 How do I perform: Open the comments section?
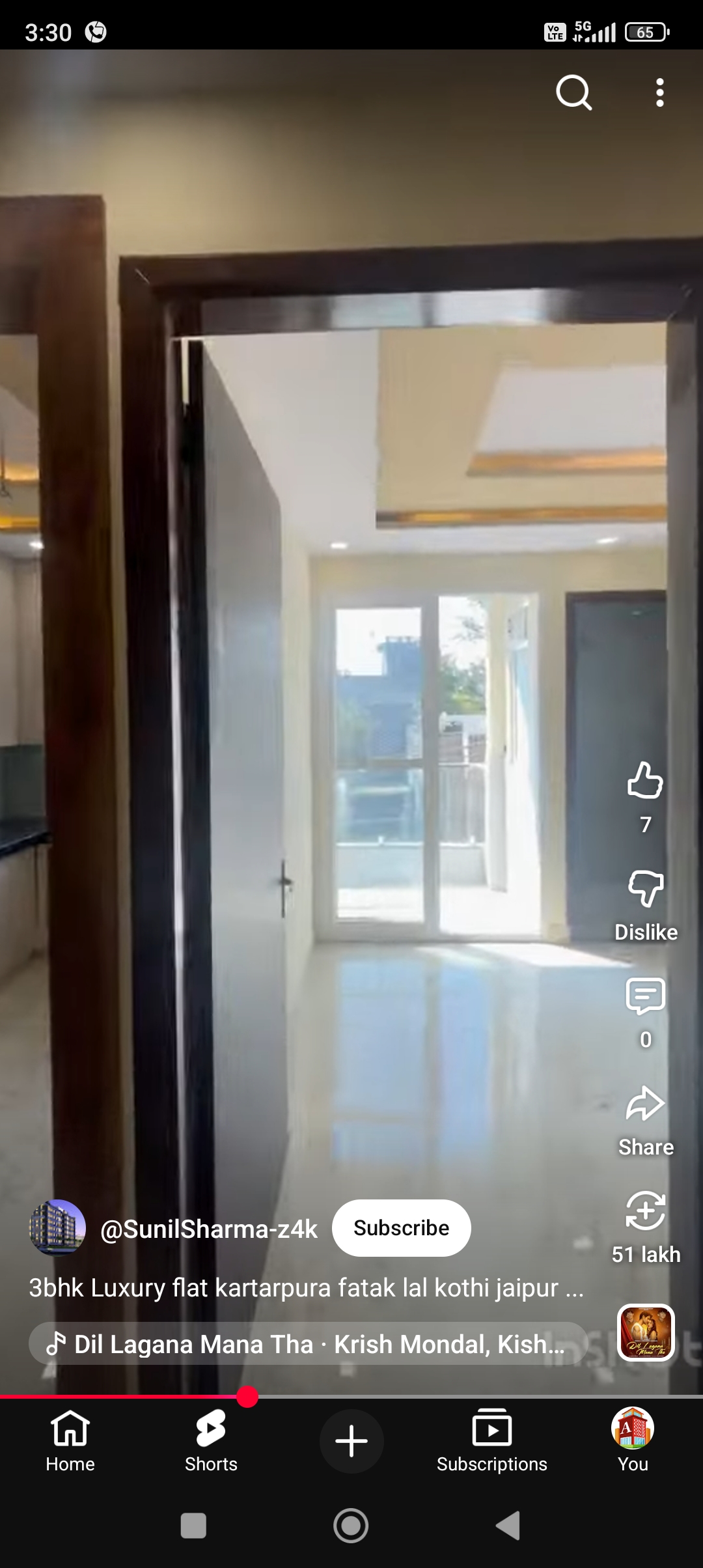[645, 996]
